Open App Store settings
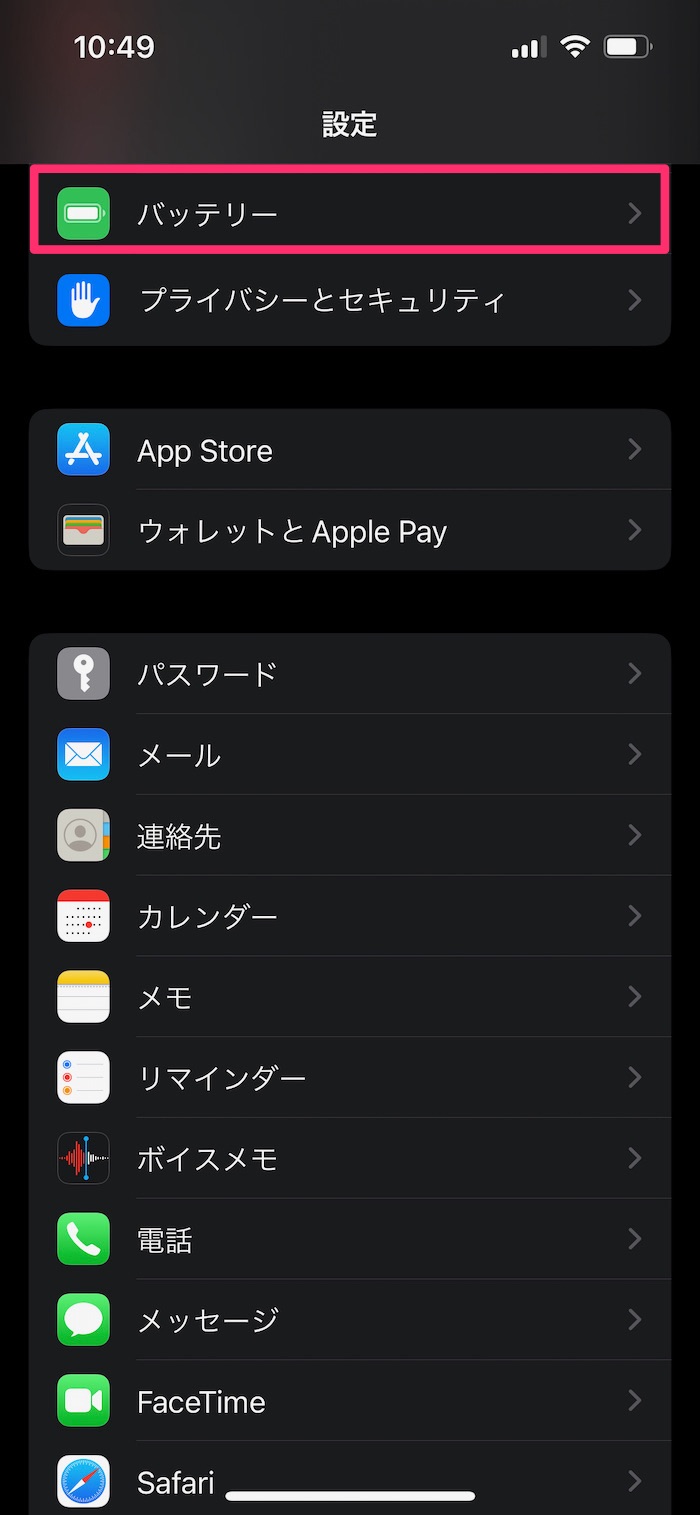Screen dimensions: 700x1515 (349, 450)
